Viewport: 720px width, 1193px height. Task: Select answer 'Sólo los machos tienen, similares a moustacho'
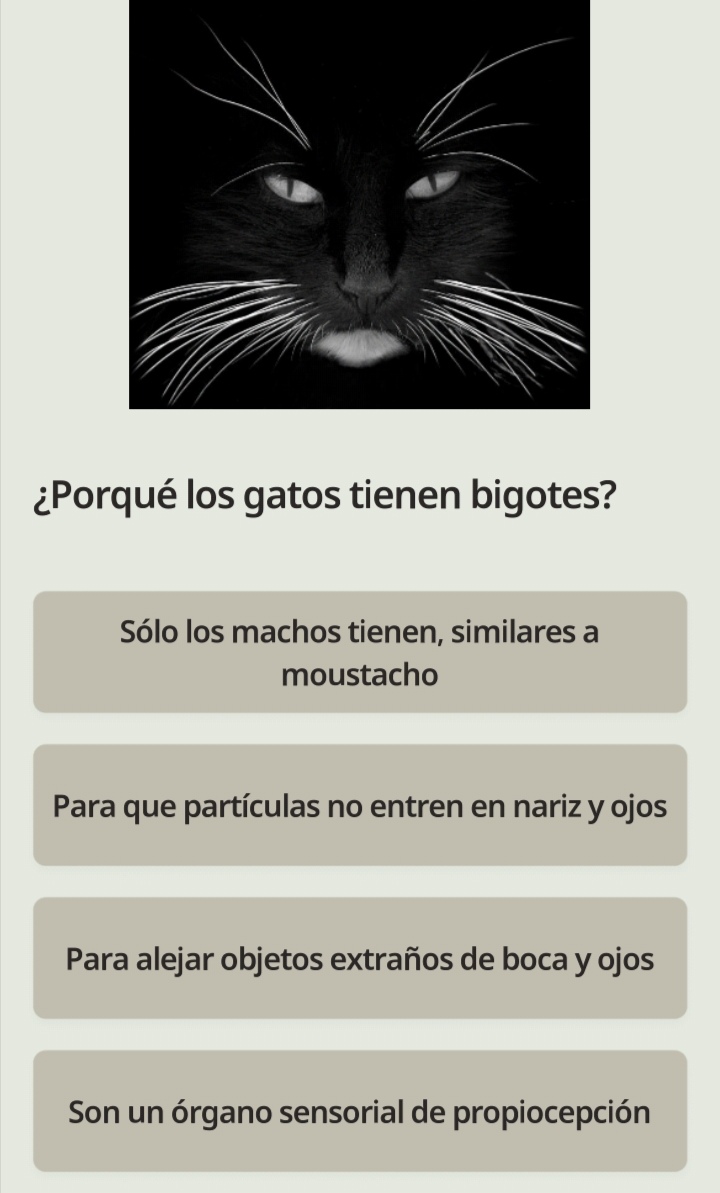tap(360, 652)
